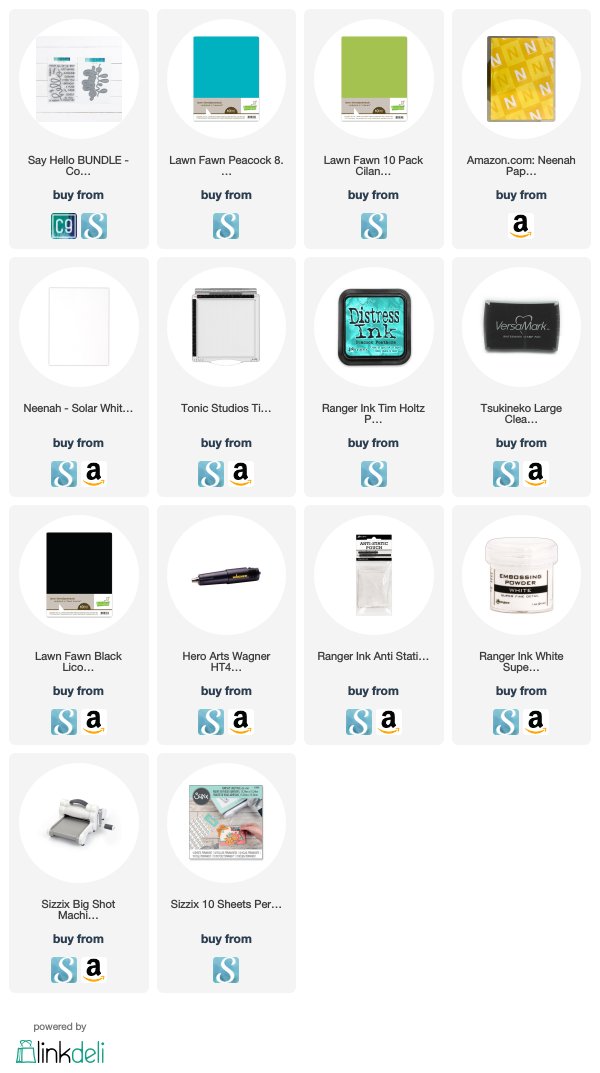
Task: Open Say Hello BUNDLE at the CG store
Action: [x=64, y=226]
